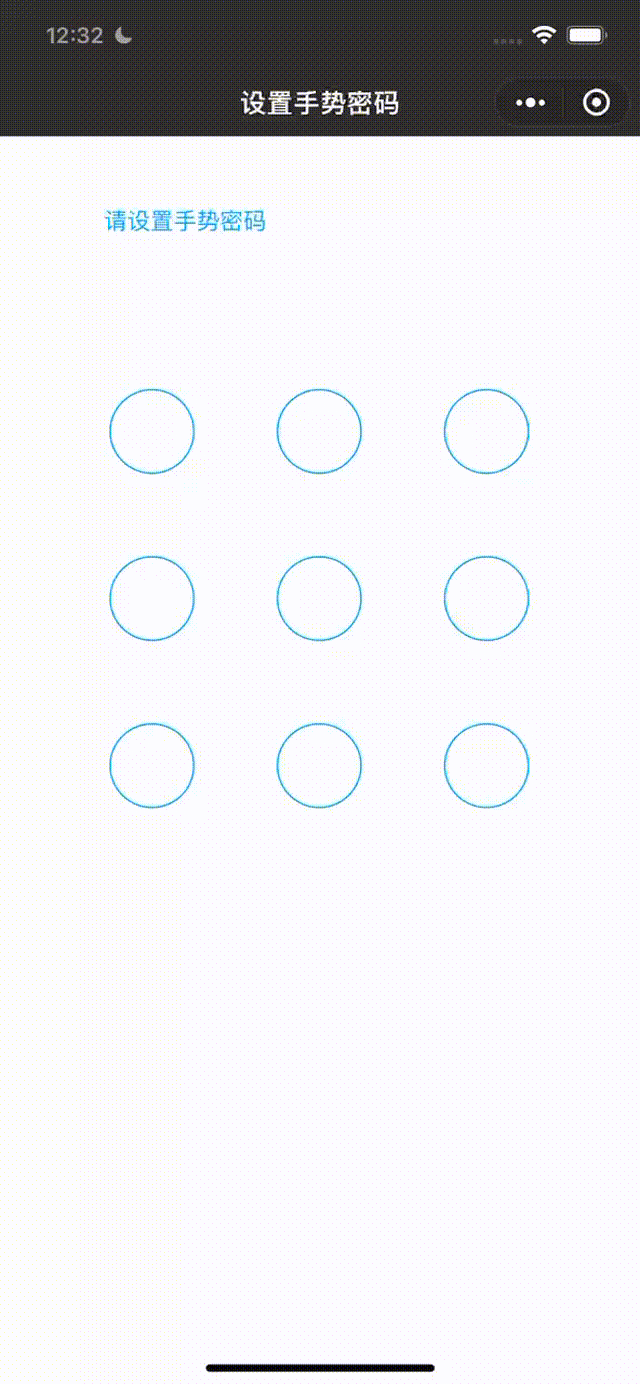Select the middle-left pattern circle
Screen dimensions: 640x1384
152,598
